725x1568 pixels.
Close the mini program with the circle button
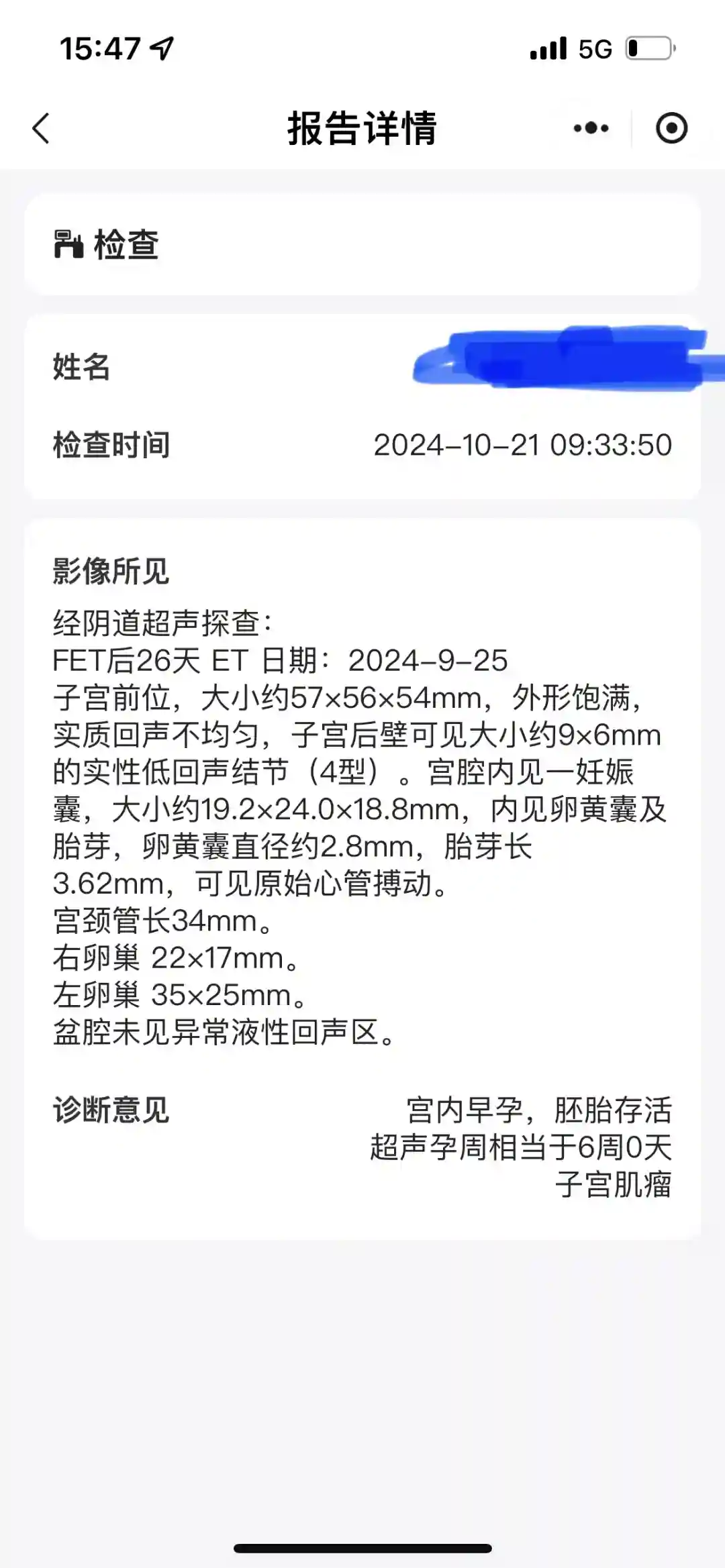pos(671,128)
